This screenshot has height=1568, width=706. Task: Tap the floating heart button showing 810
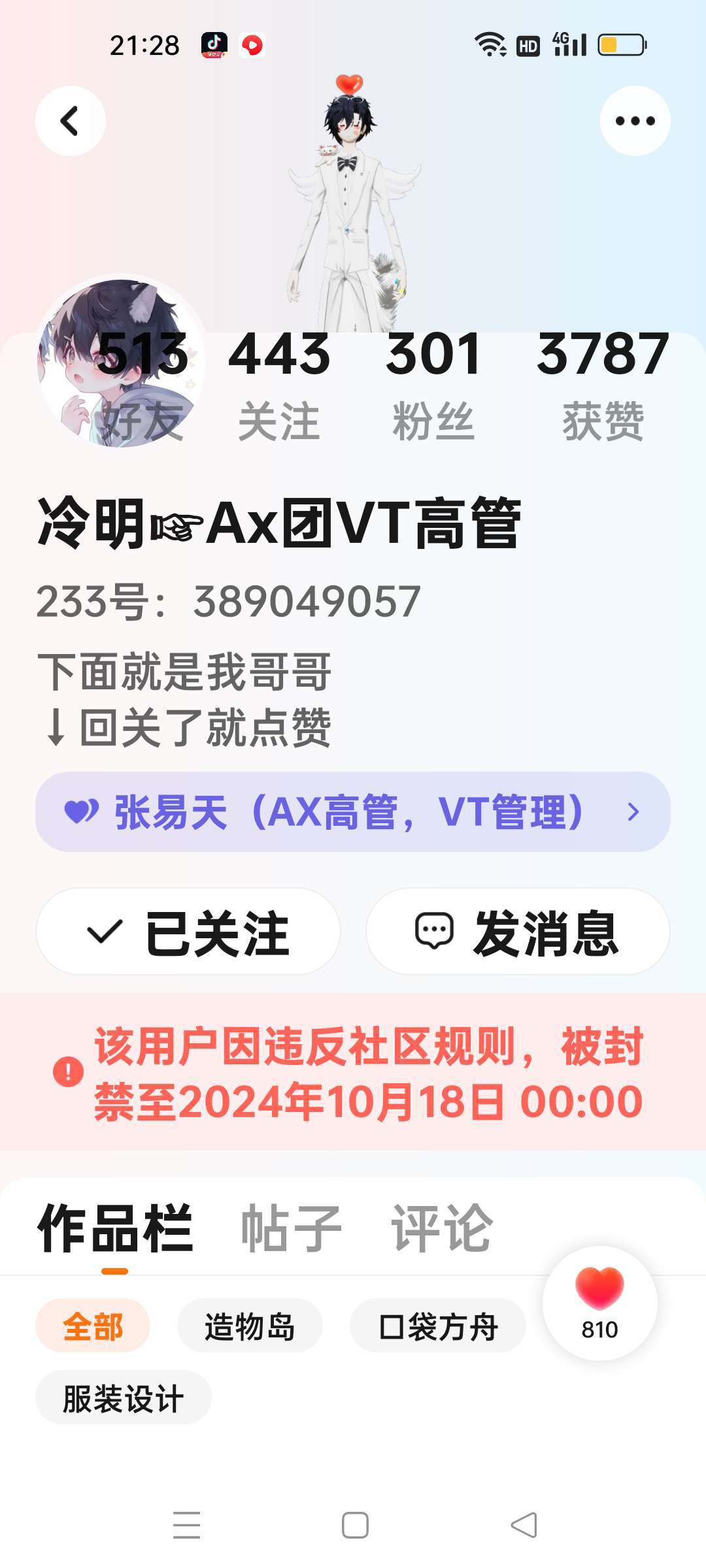(x=599, y=1303)
